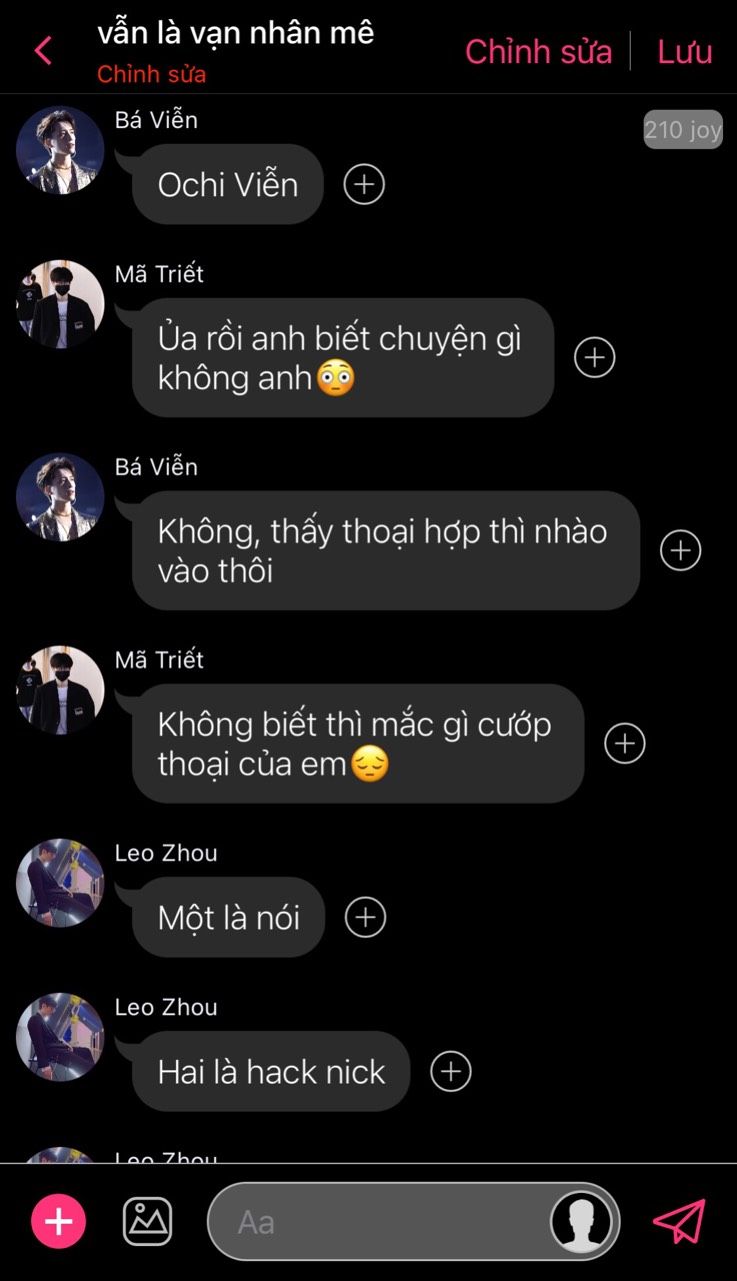Tap plus icon beside "Hai là hack nick"
Screen dimensions: 737x1281
click(451, 1071)
